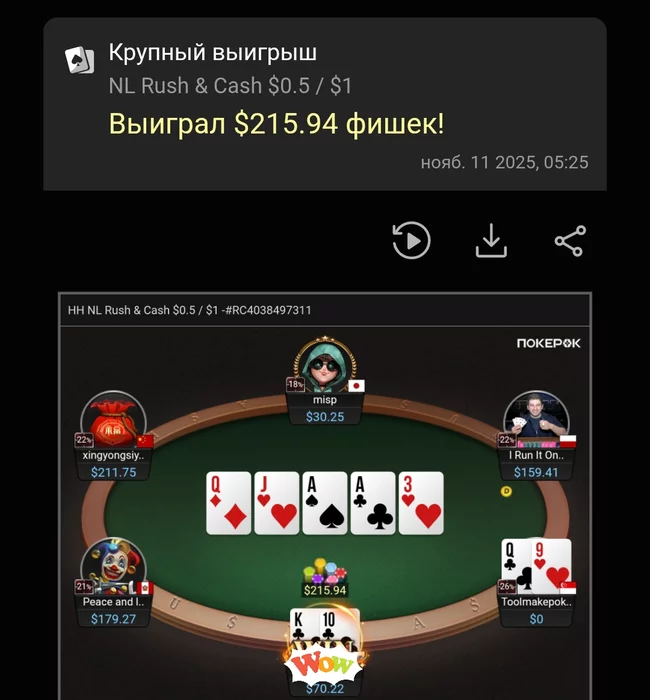Replay the winning hand
650x700 pixels.
pyautogui.click(x=411, y=241)
